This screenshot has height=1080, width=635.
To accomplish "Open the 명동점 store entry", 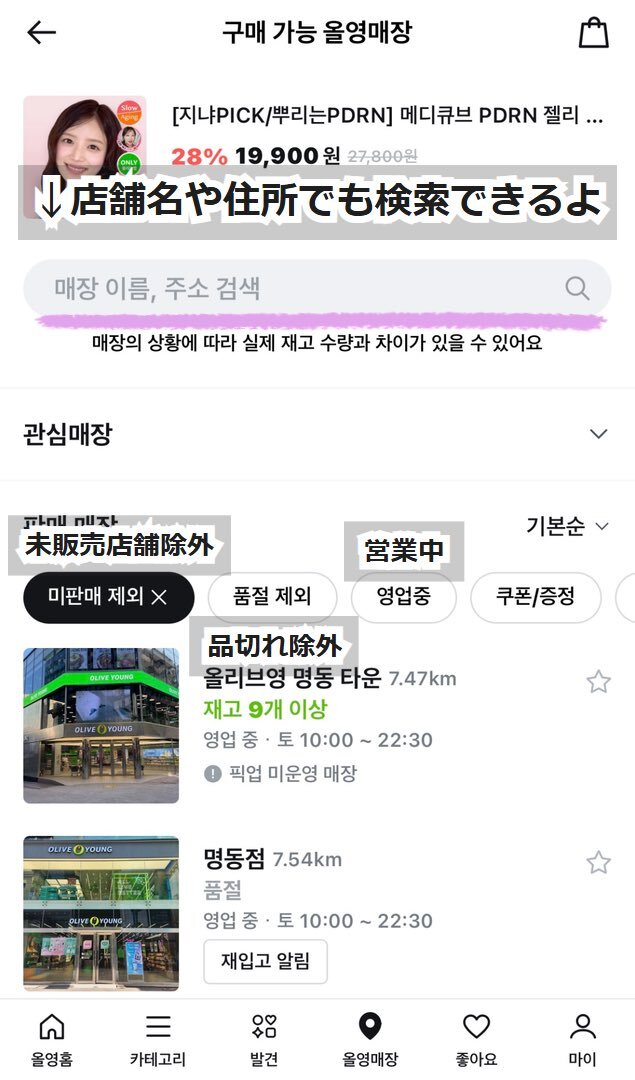I will point(234,859).
